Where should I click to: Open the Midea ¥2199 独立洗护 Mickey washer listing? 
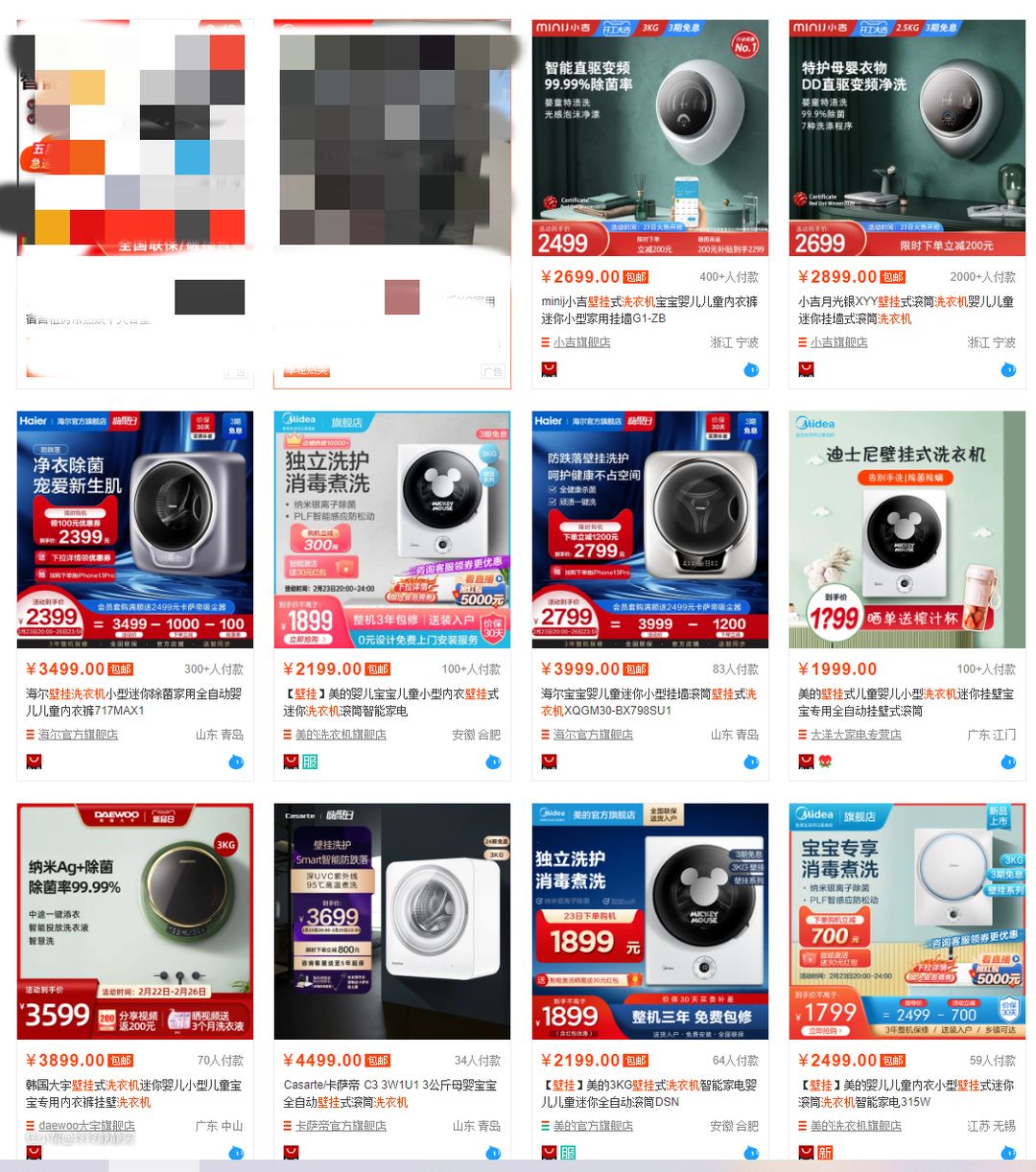point(391,529)
